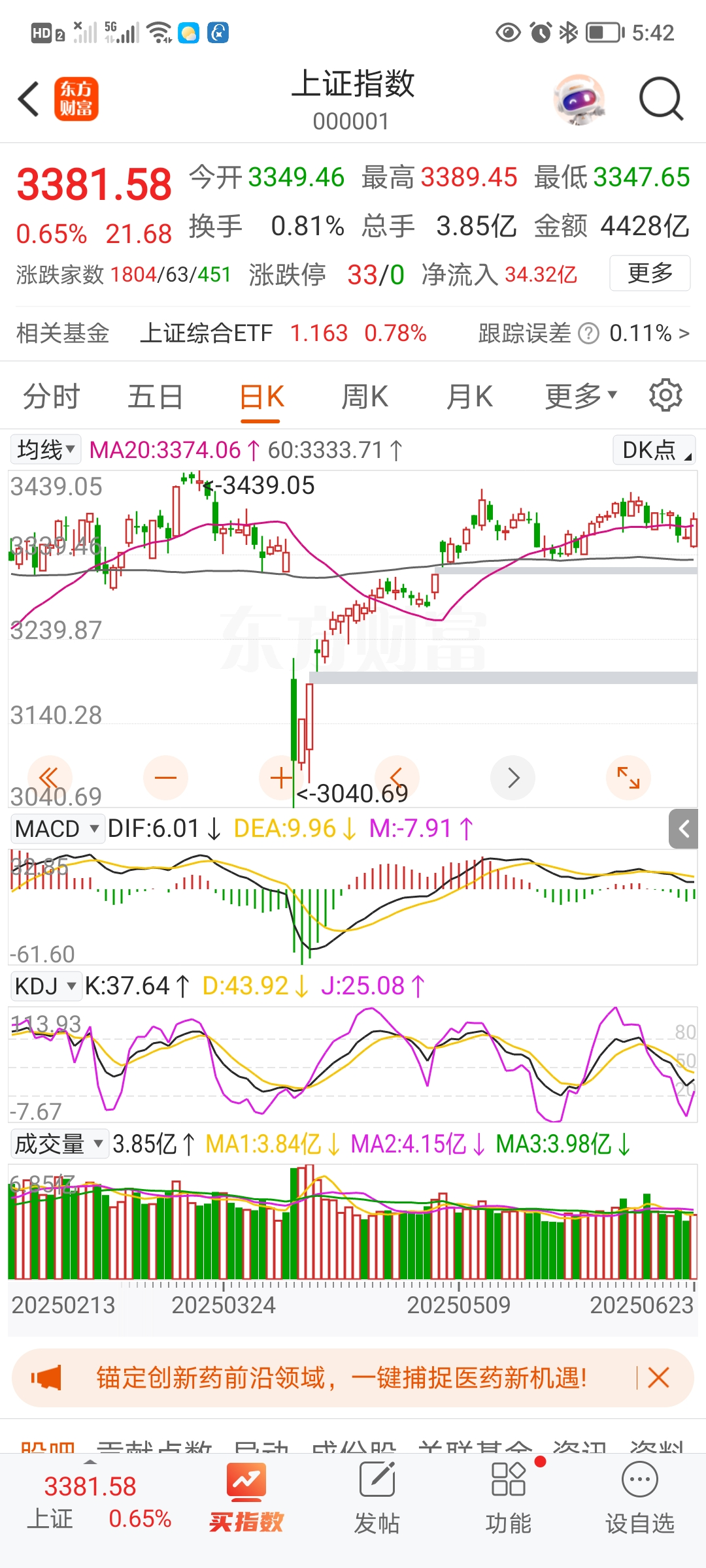Dismiss the 创新药 promotion banner
Viewport: 706px width, 1568px height.
coord(658,1378)
